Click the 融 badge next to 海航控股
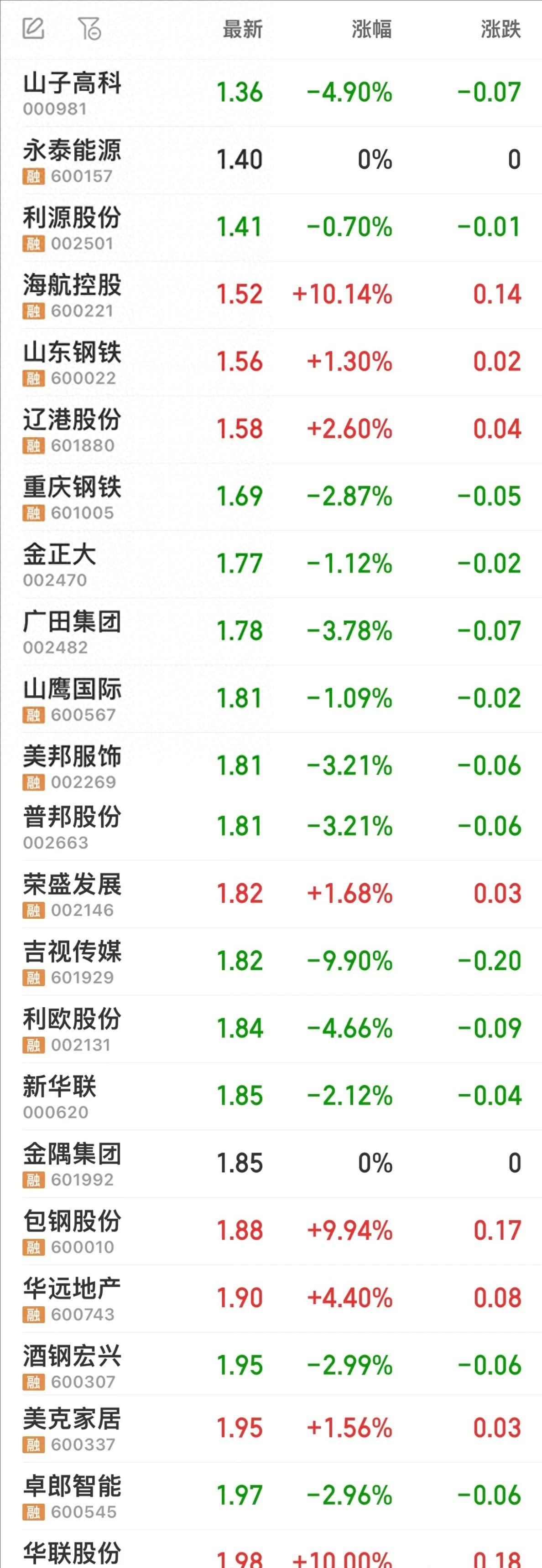This screenshot has width=542, height=1568. click(x=33, y=311)
